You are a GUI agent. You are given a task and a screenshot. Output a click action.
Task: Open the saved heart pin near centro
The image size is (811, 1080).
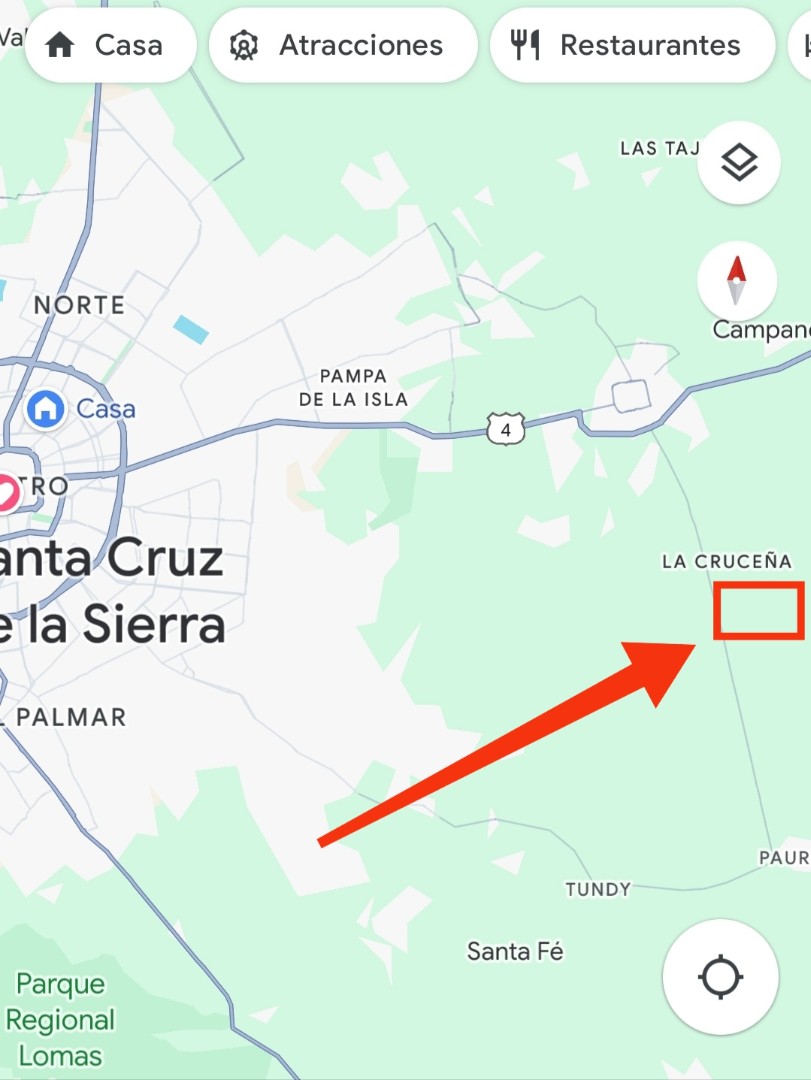pyautogui.click(x=10, y=494)
